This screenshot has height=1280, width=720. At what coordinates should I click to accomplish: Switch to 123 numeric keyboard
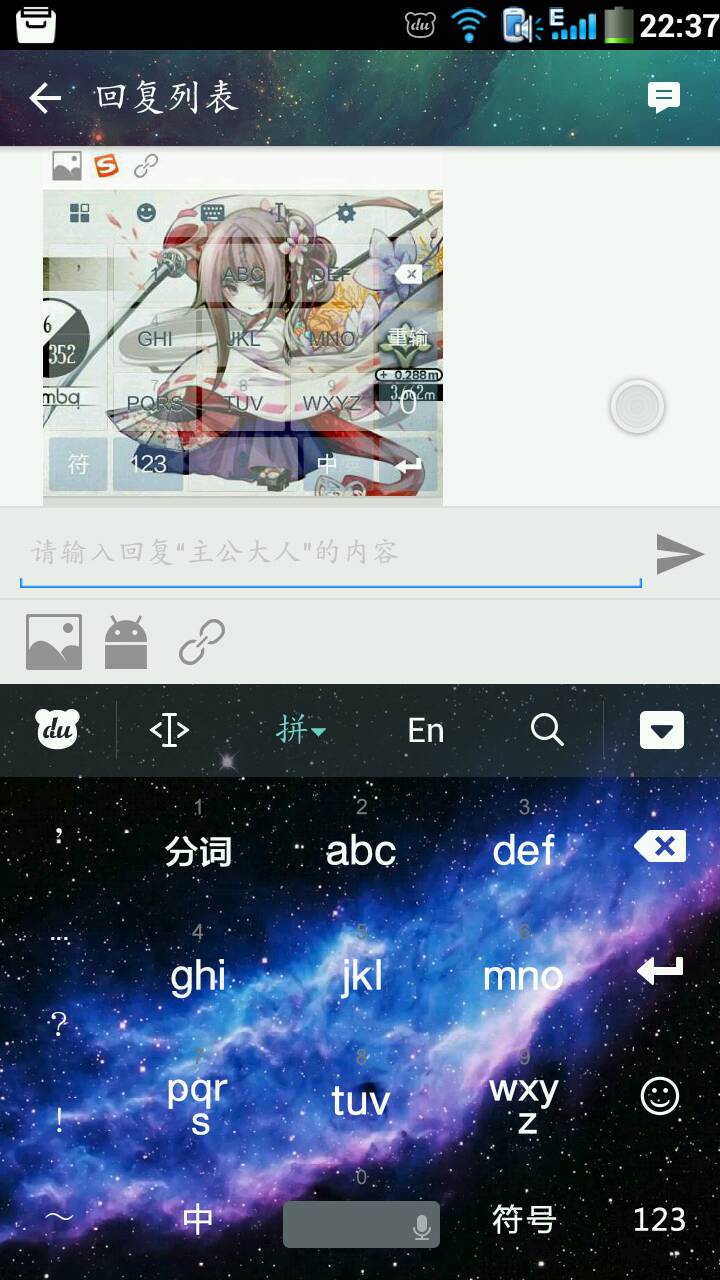coord(659,1219)
